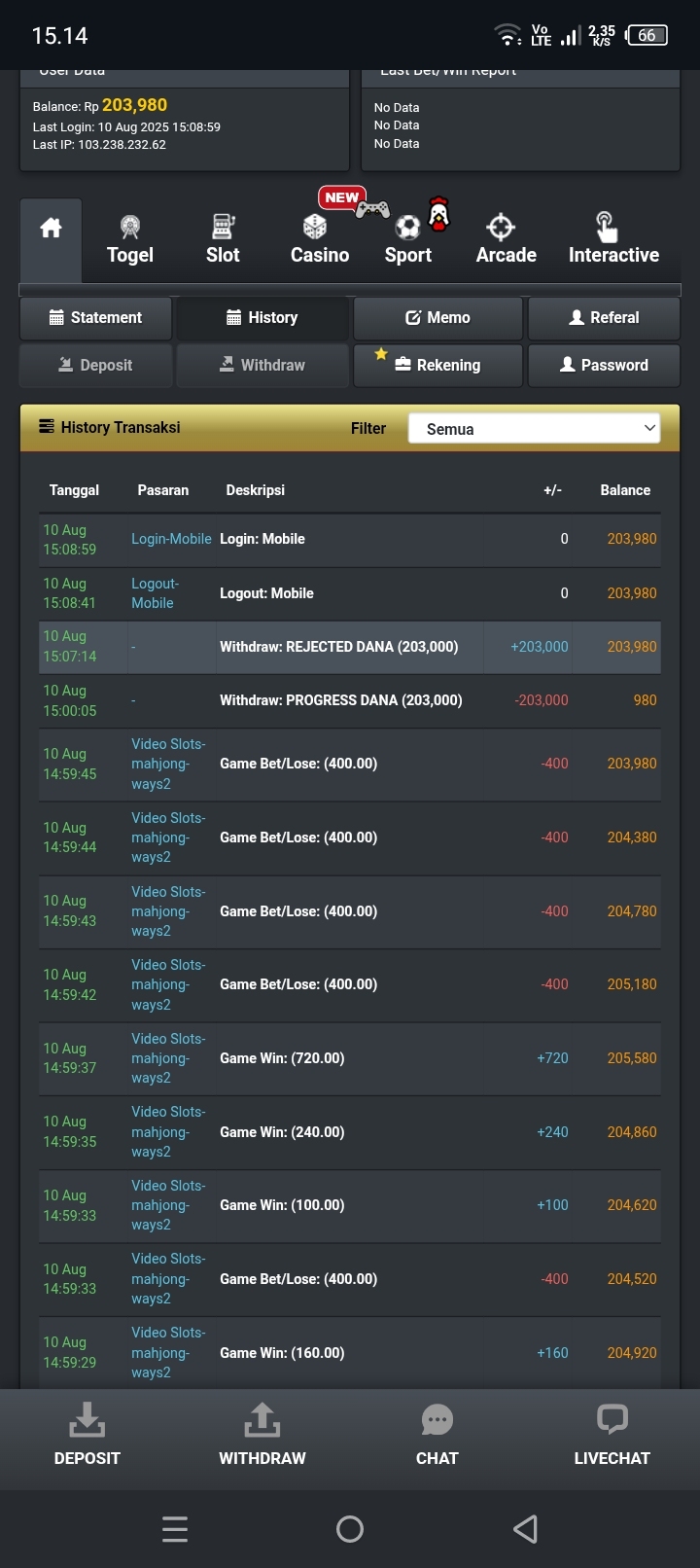This screenshot has width=700, height=1568.
Task: Expand the Filter dropdown showing Semua
Action: (x=534, y=429)
